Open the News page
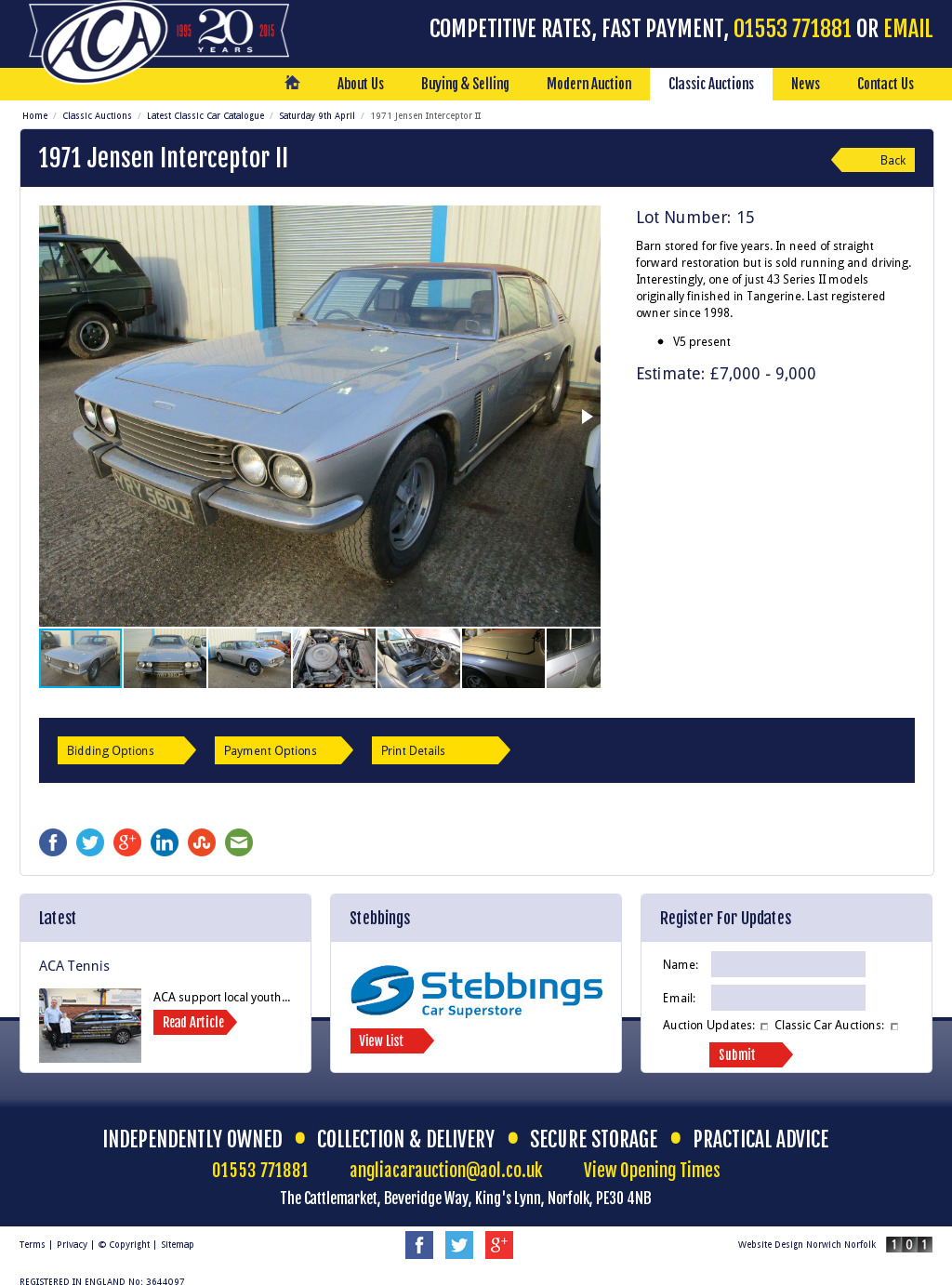The image size is (952, 1285). (805, 84)
